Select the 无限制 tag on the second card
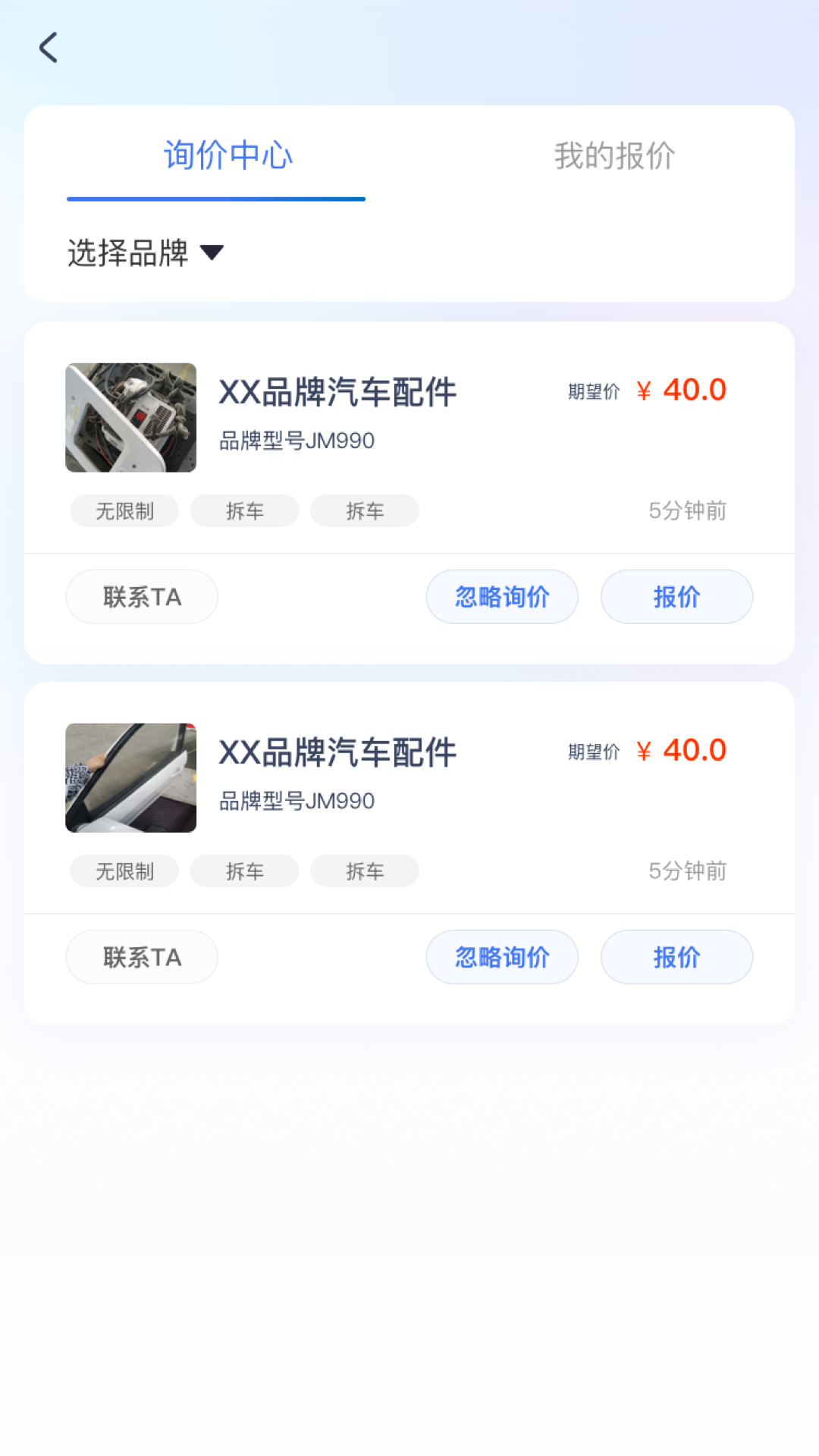 (x=124, y=871)
